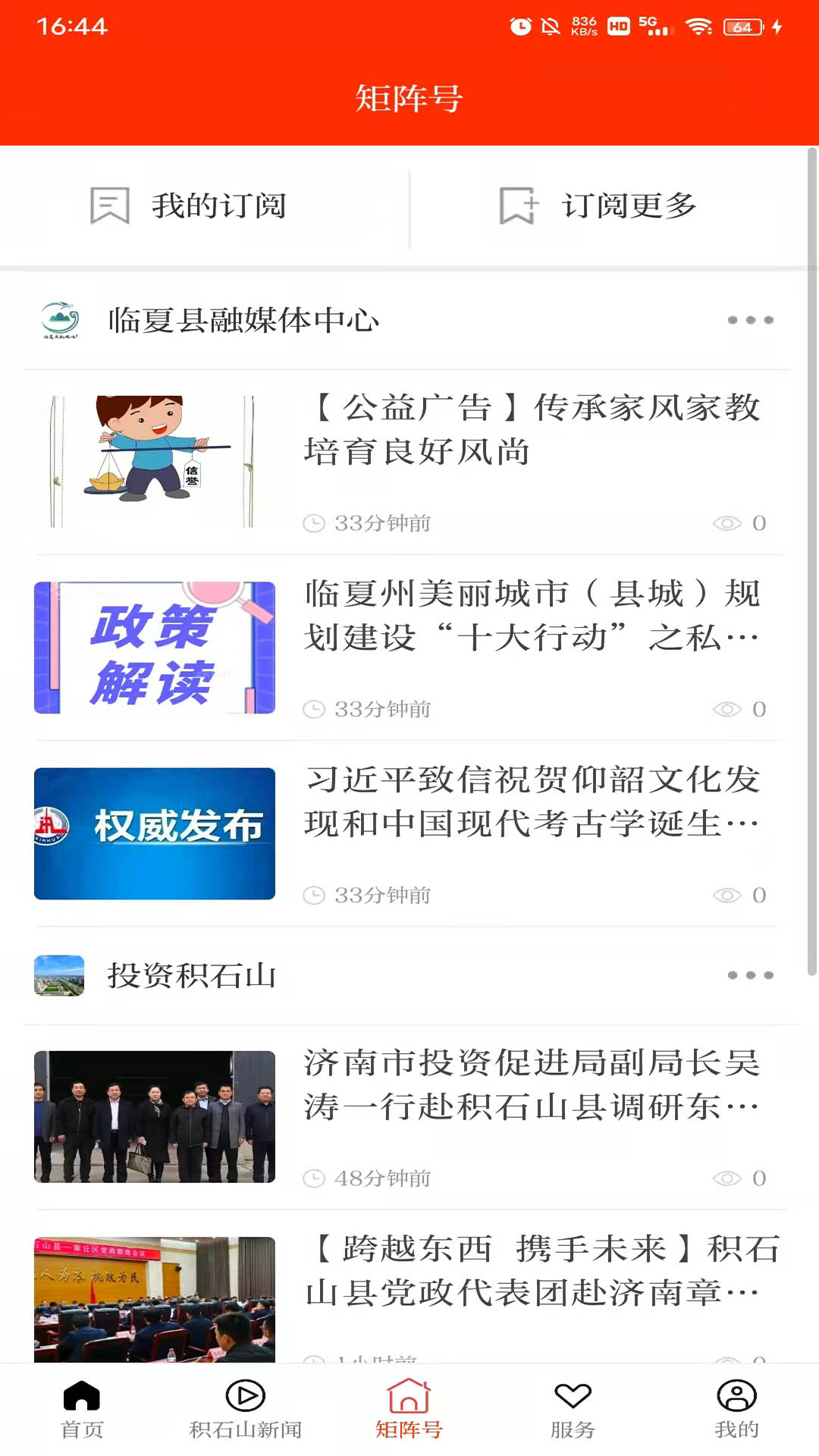Select the 矩阵号 bottom tab

409,1410
